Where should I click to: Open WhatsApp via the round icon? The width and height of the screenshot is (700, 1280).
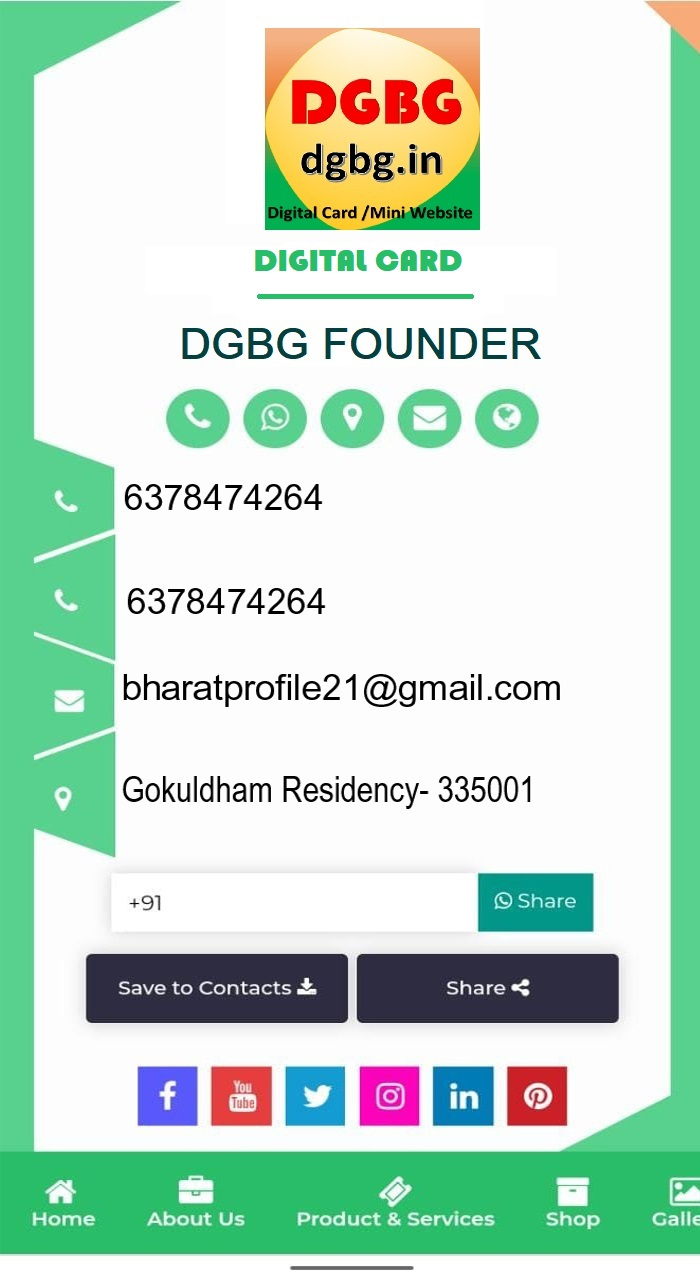275,417
